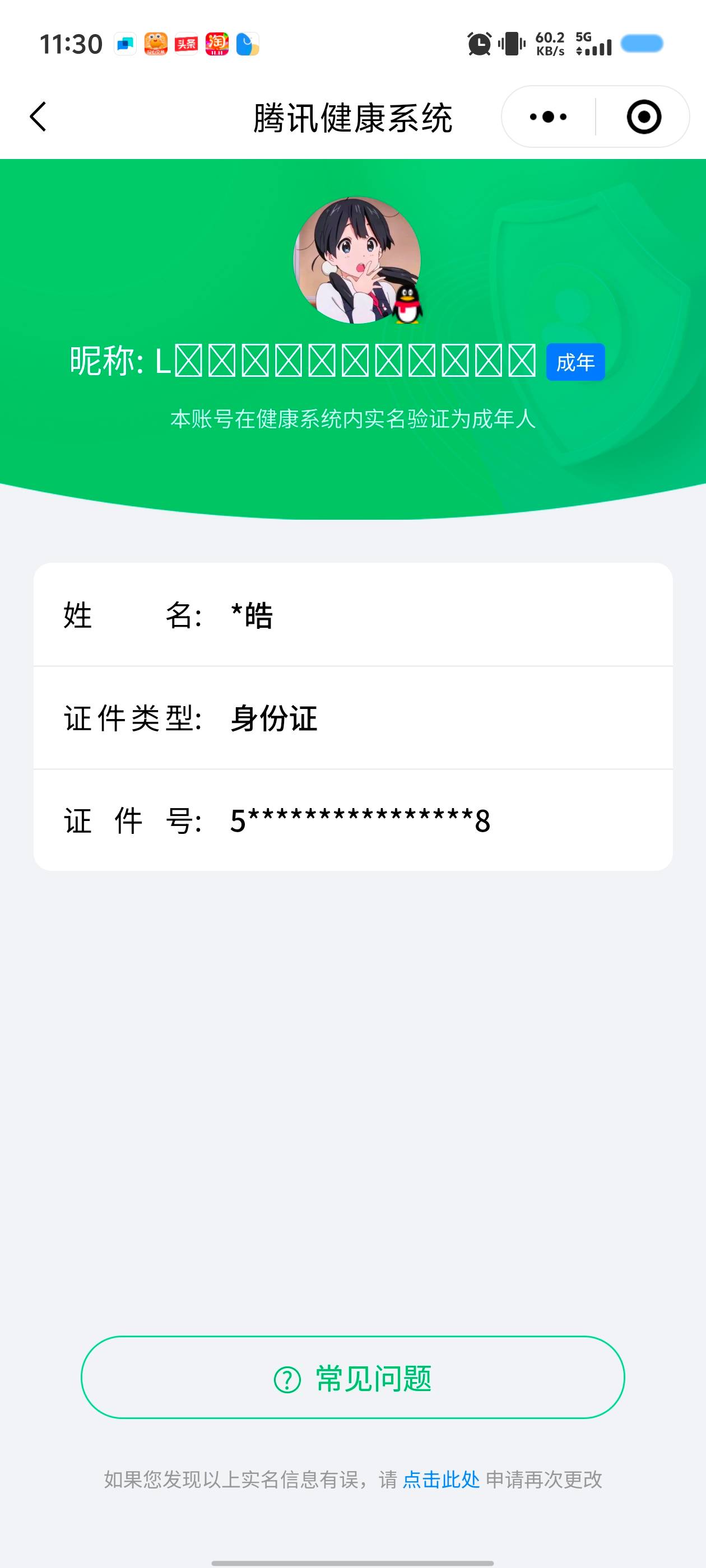The image size is (706, 1568).
Task: Select the 身份证 document type row
Action: click(354, 719)
